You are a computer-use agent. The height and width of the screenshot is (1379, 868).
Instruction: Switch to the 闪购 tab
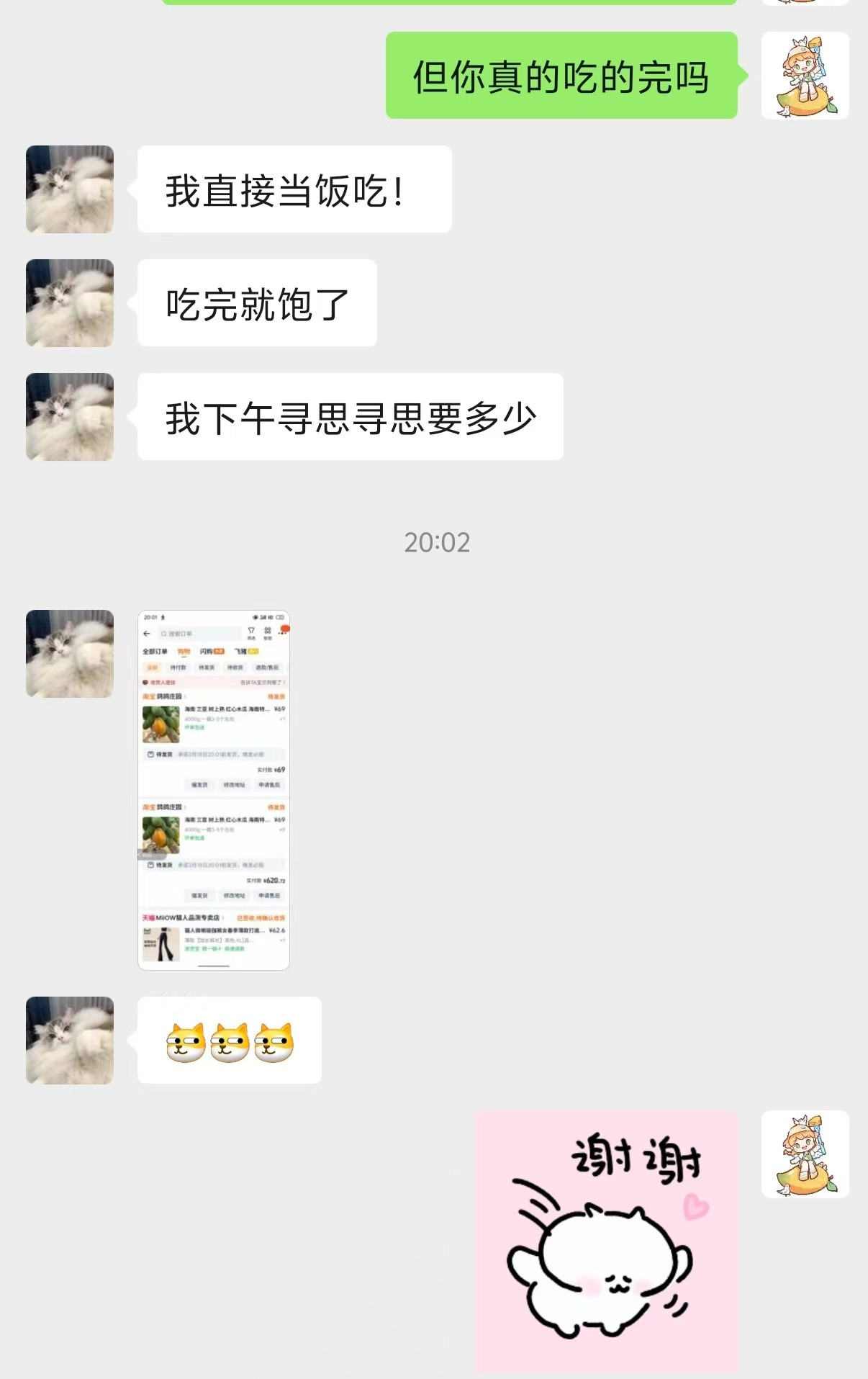point(207,651)
